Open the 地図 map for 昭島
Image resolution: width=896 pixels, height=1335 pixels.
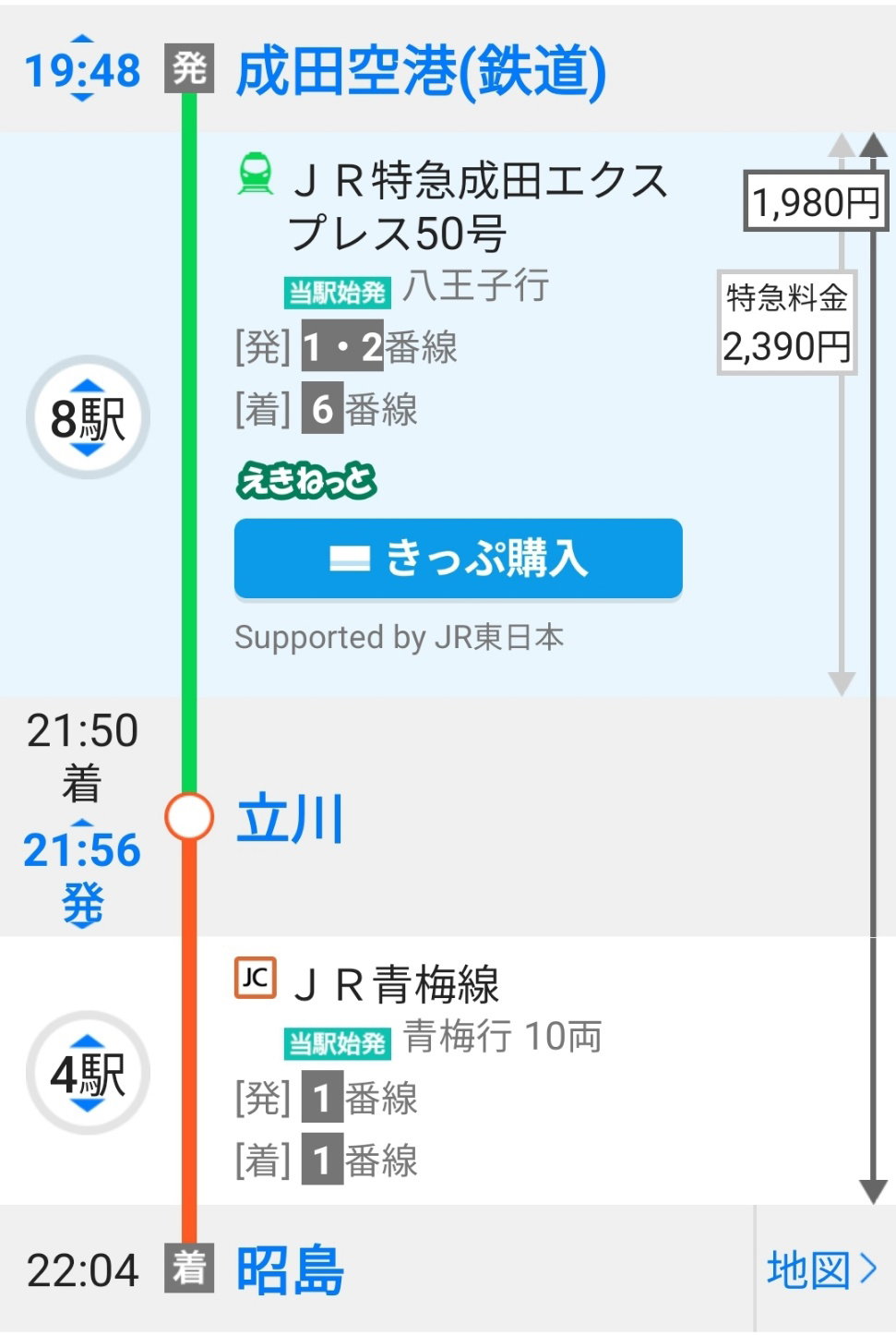(820, 1270)
